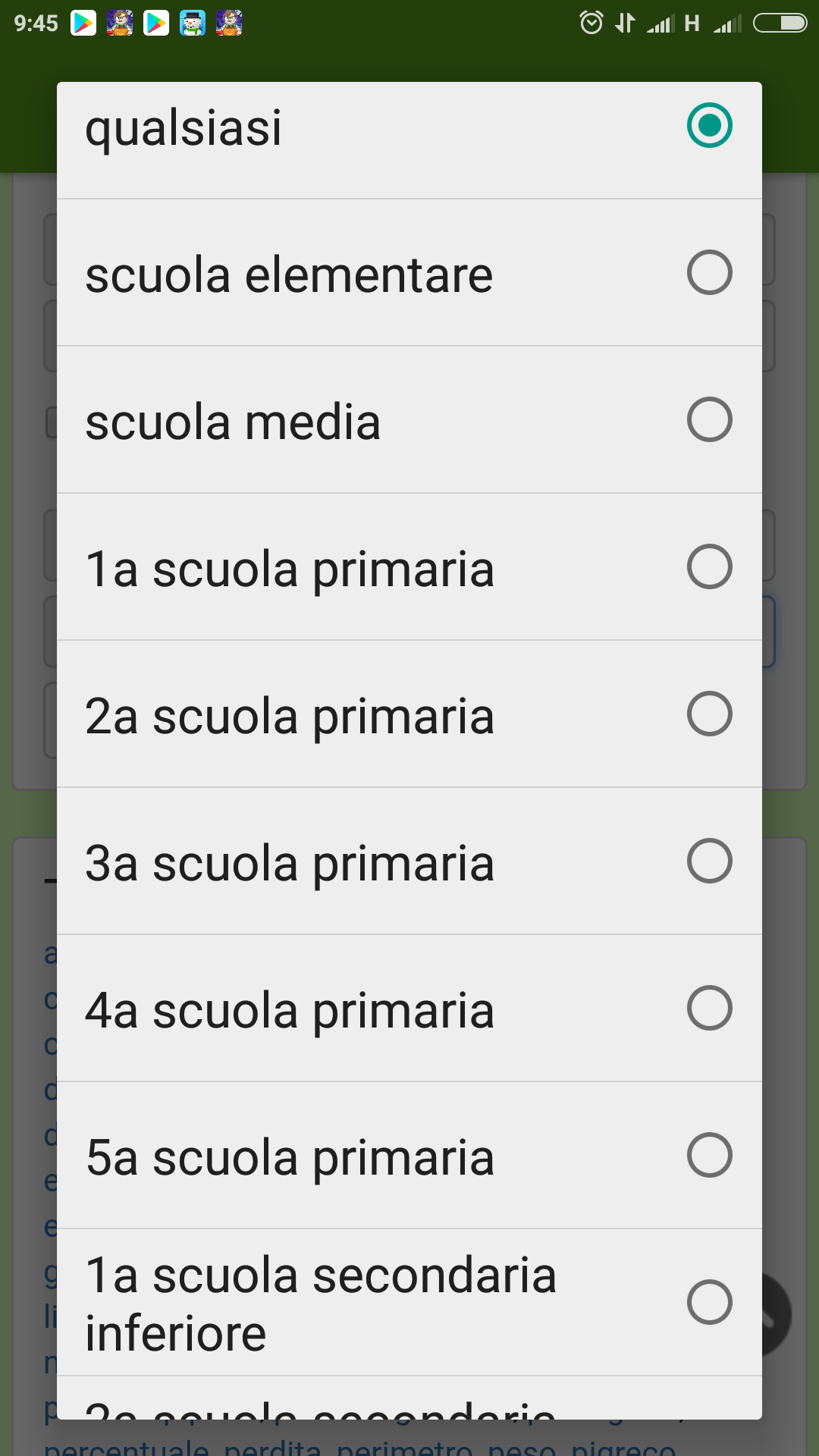Choose 'scuola elementare' from the list

(409, 273)
